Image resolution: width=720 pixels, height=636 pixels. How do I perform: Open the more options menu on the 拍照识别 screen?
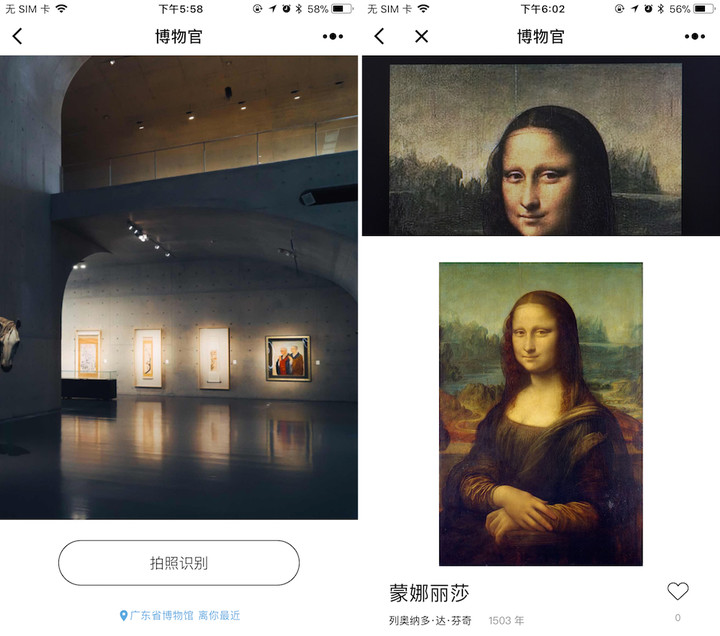click(x=333, y=37)
